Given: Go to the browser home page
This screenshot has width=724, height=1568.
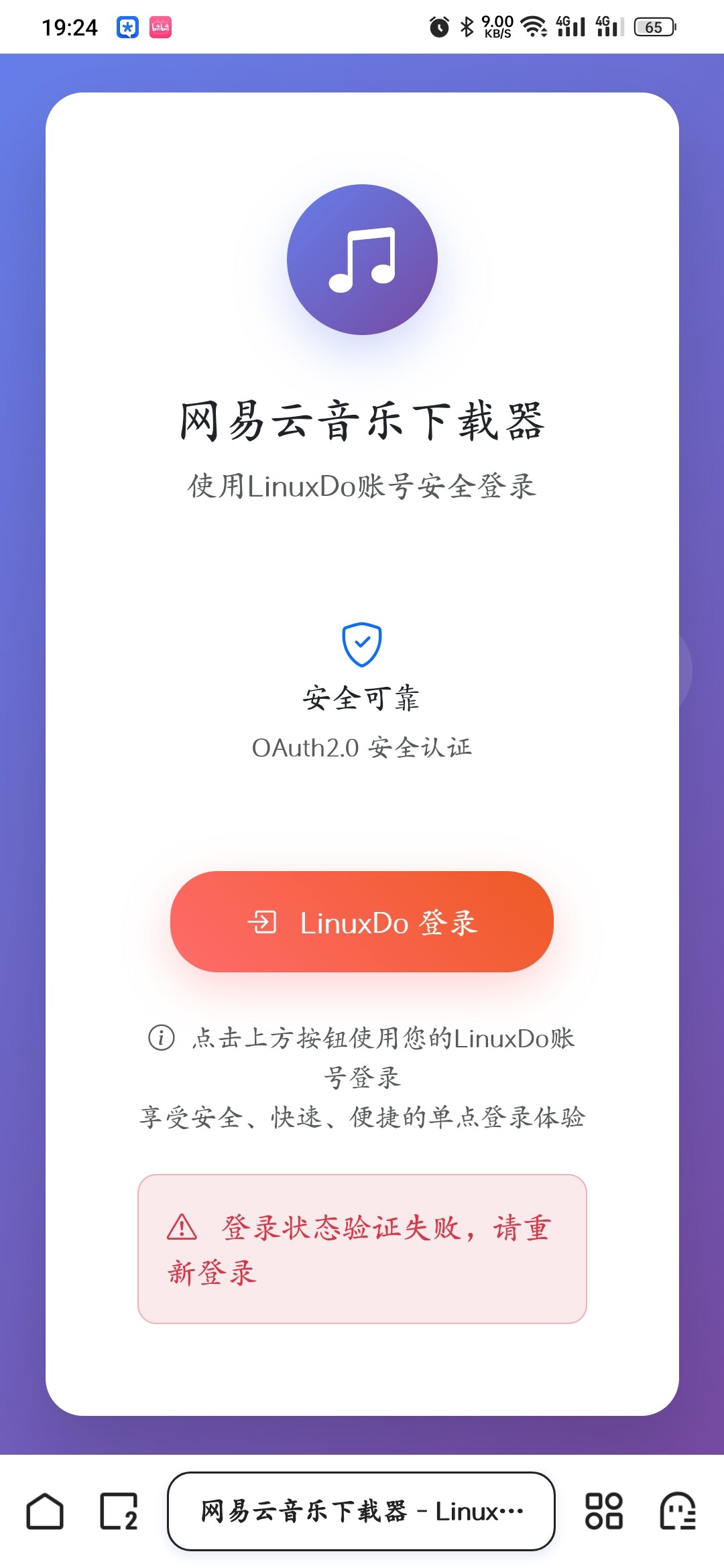Looking at the screenshot, I should pyautogui.click(x=45, y=1511).
